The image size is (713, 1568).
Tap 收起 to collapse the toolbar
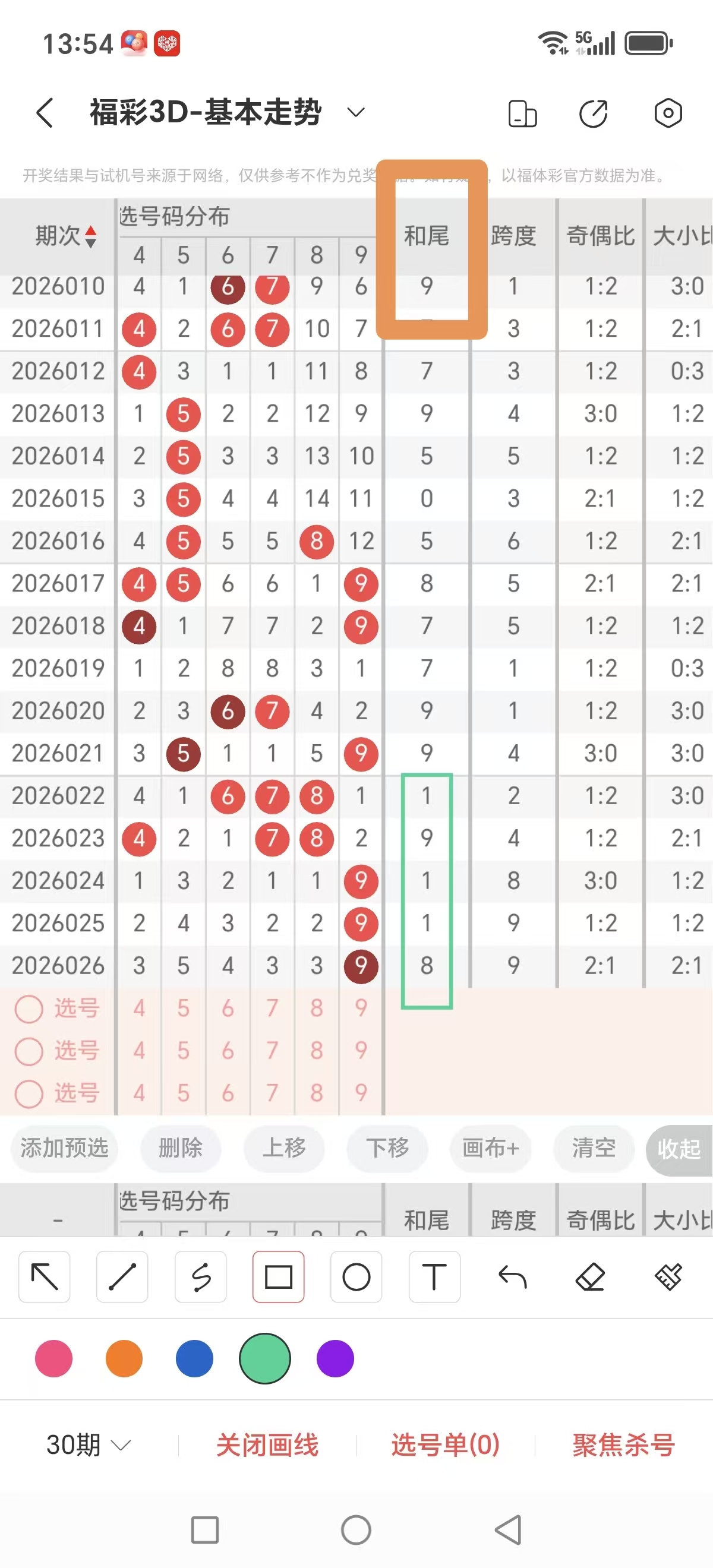[683, 1149]
